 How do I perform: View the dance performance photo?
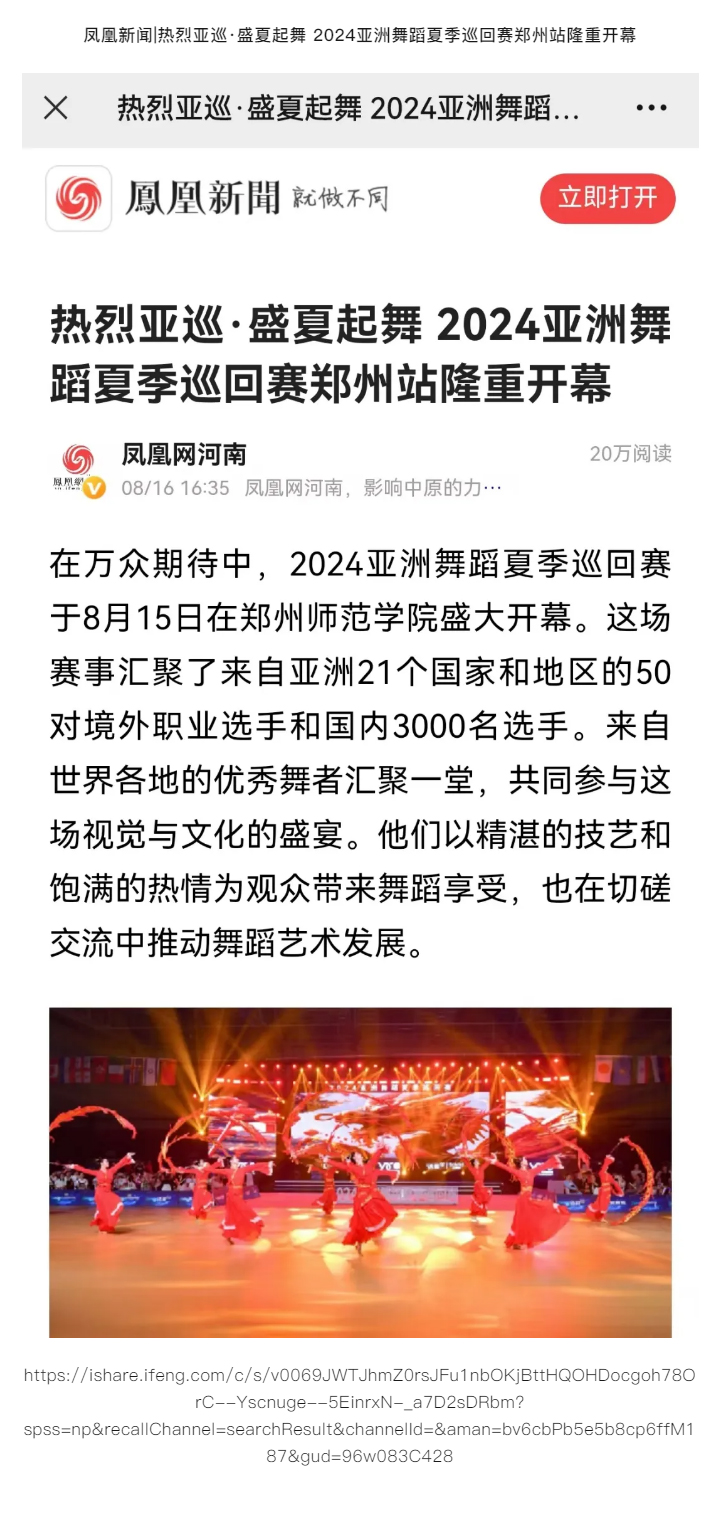point(360,1172)
